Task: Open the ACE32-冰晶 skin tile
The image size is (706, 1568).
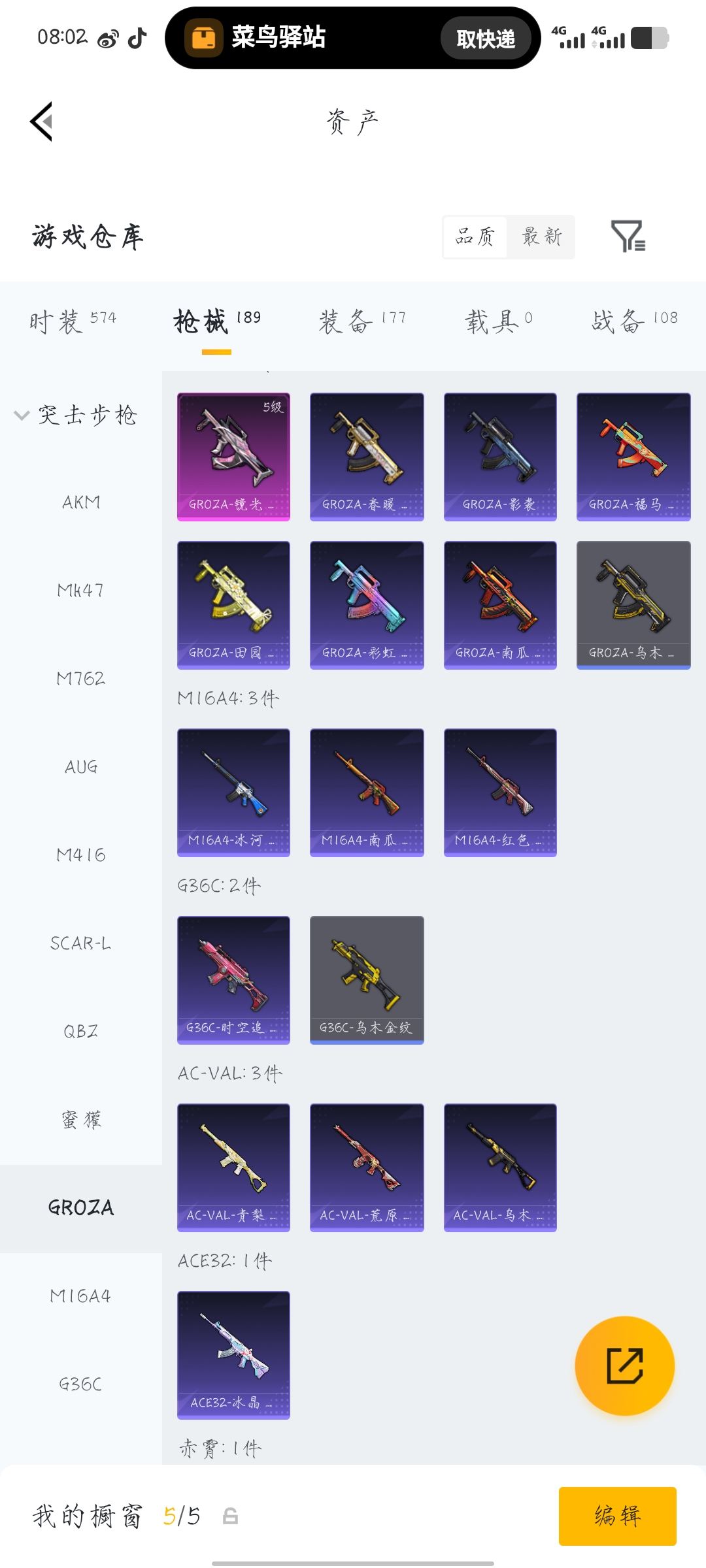Action: click(233, 1355)
